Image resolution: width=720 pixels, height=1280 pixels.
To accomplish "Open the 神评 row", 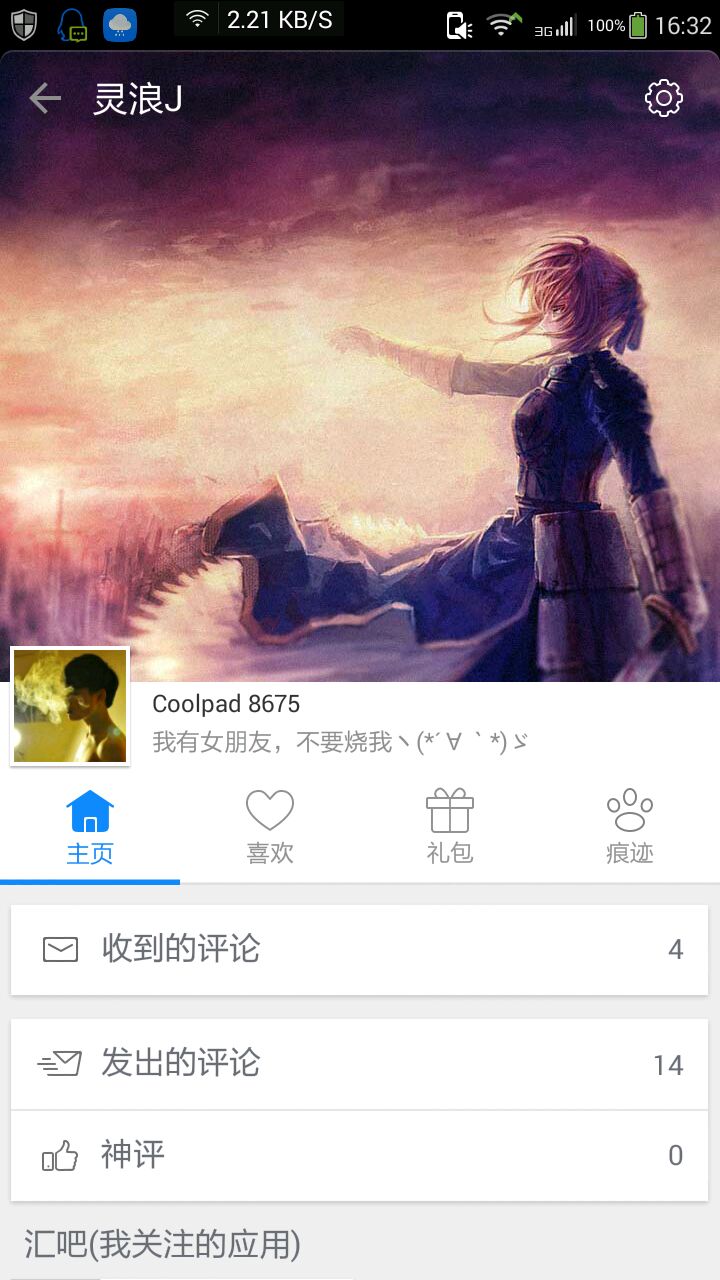I will click(x=360, y=1156).
